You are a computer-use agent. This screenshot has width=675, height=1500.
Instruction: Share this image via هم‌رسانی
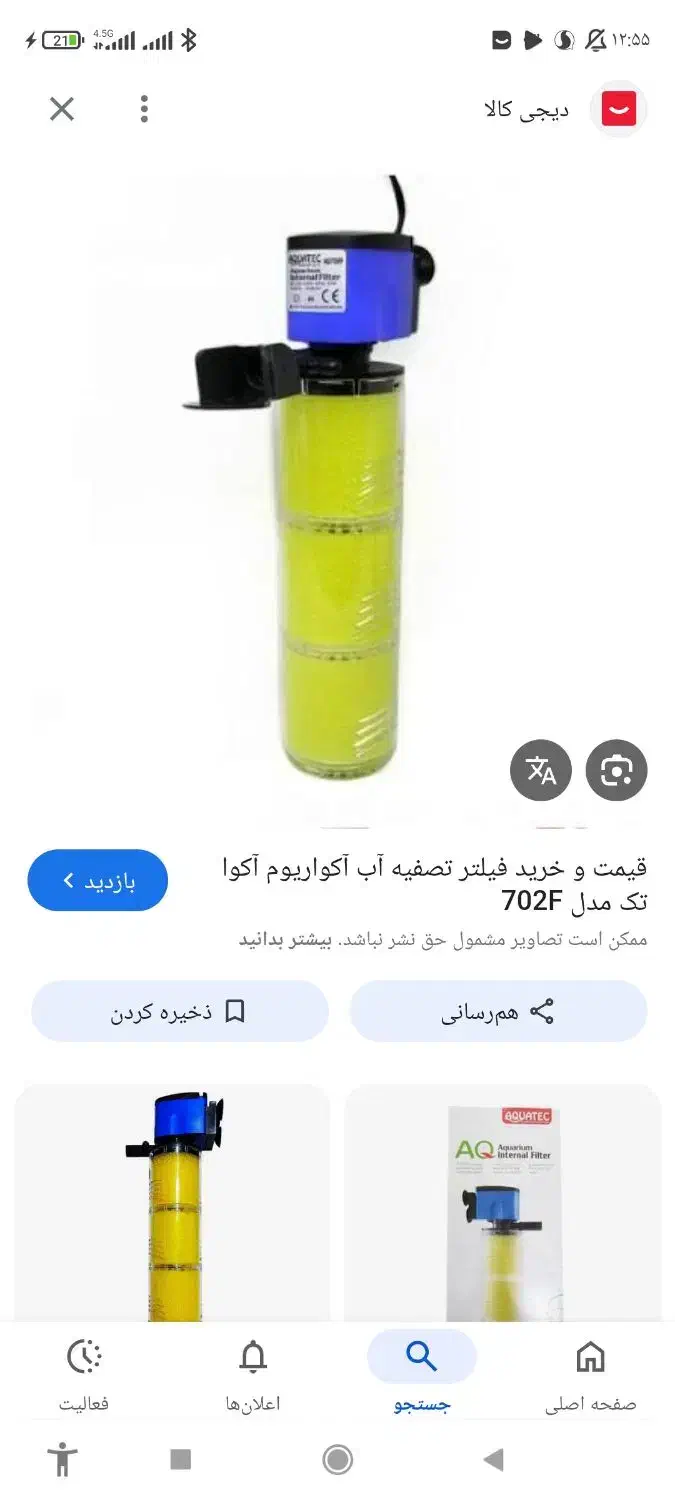[498, 1012]
